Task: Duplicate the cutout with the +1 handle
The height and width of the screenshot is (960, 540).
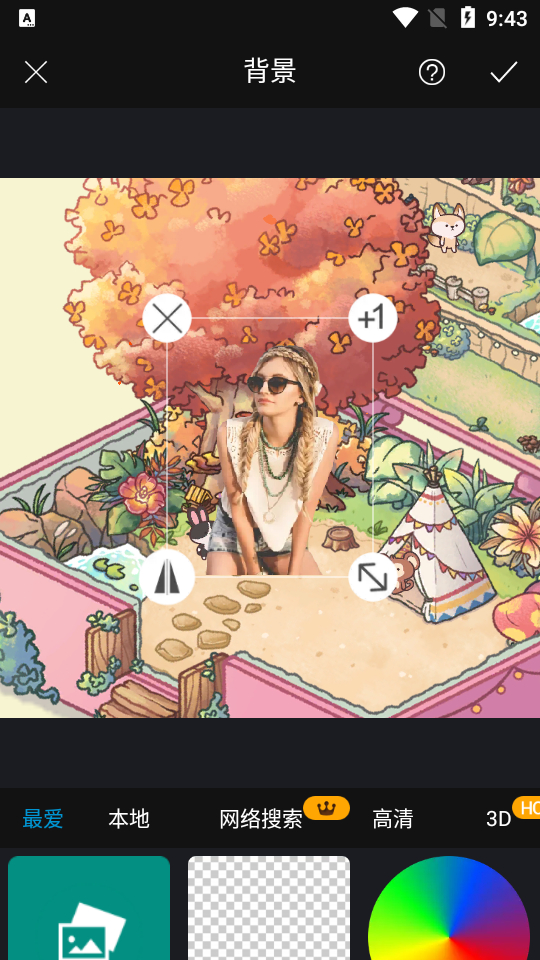Action: 373,318
